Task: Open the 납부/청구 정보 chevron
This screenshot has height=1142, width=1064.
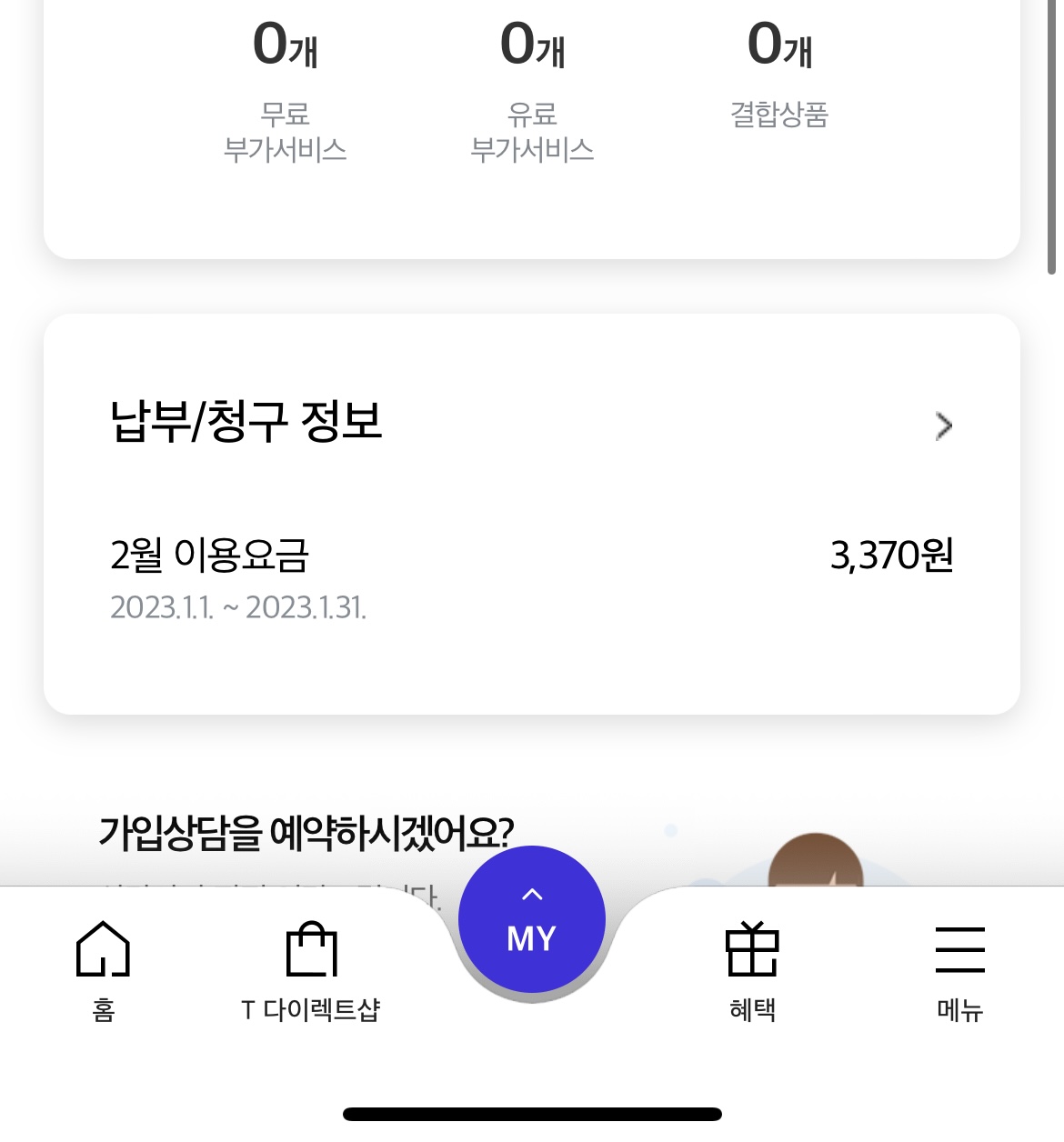Action: pos(943,426)
